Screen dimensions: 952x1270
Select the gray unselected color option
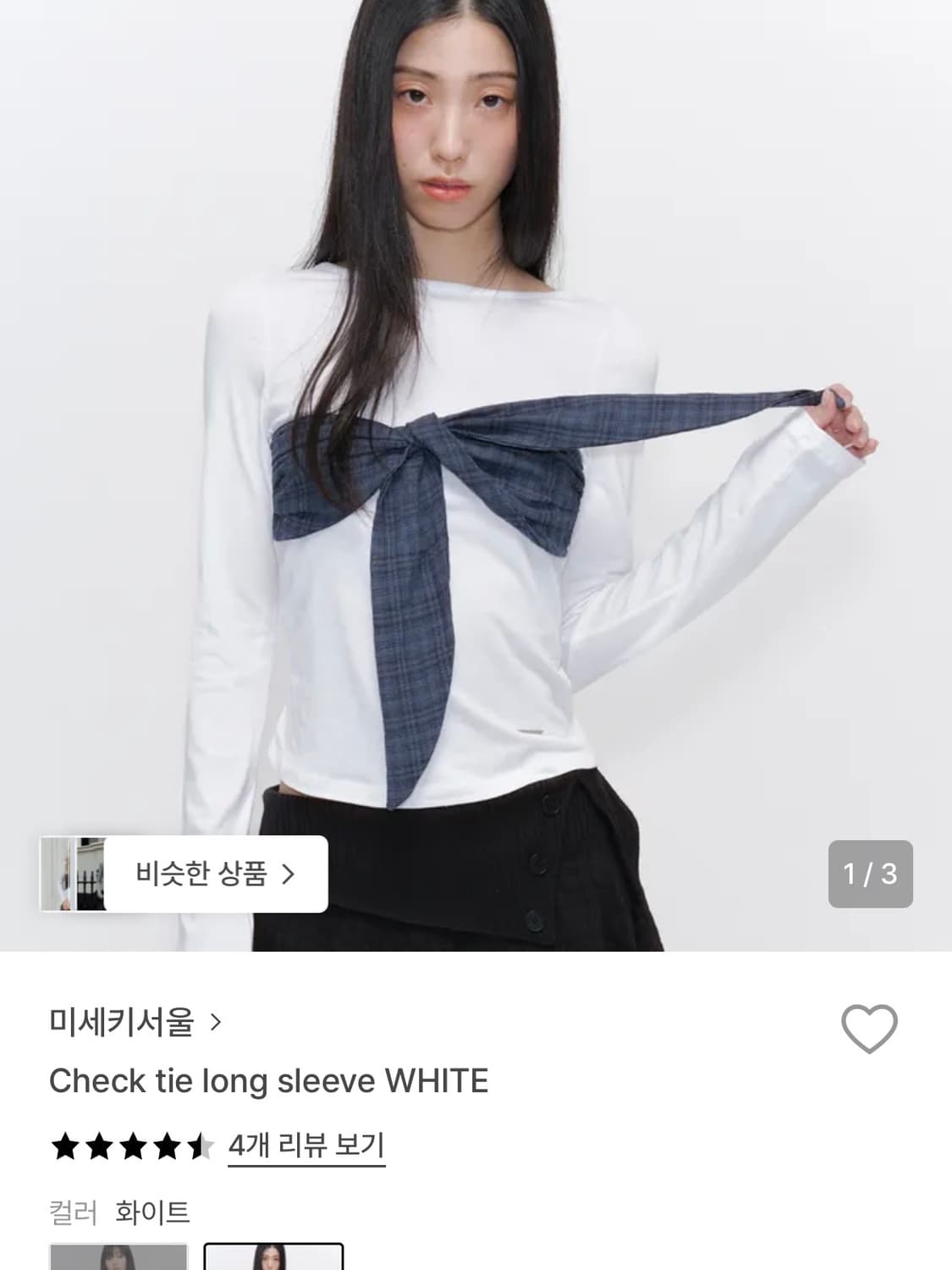(118, 1256)
